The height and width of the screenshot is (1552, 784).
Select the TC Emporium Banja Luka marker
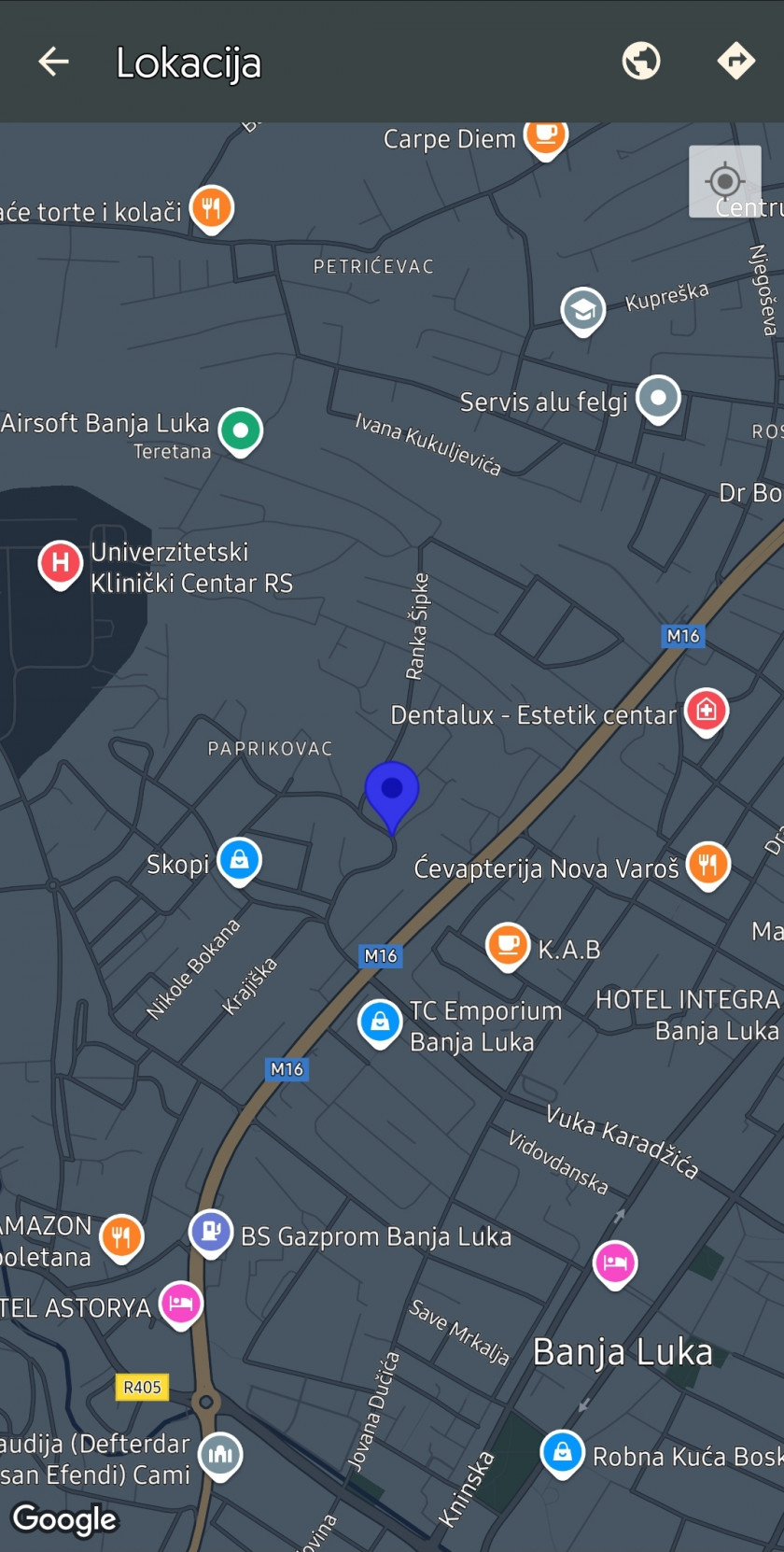point(380,1023)
